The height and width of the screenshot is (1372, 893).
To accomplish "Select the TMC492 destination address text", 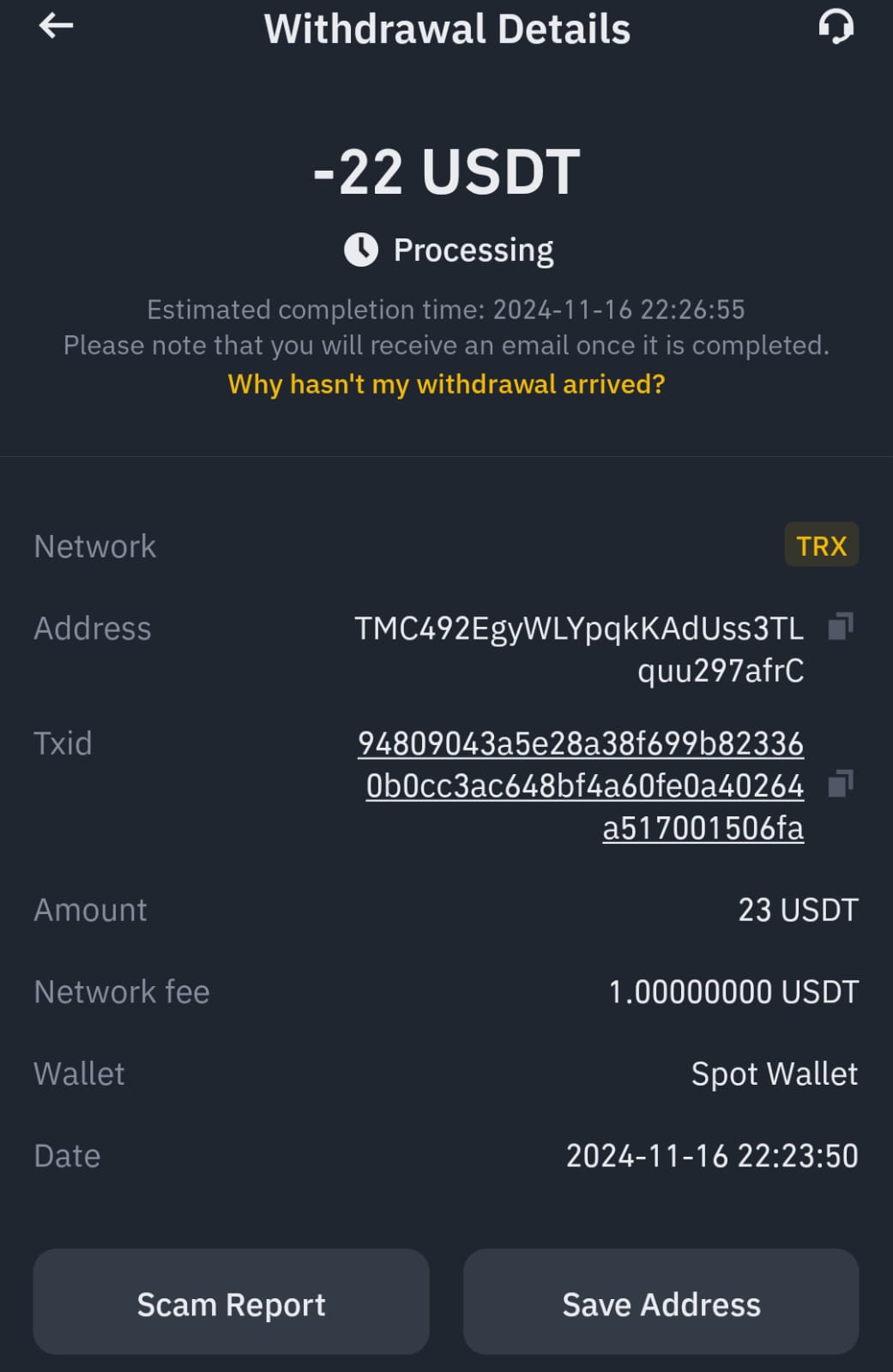I will pos(579,650).
